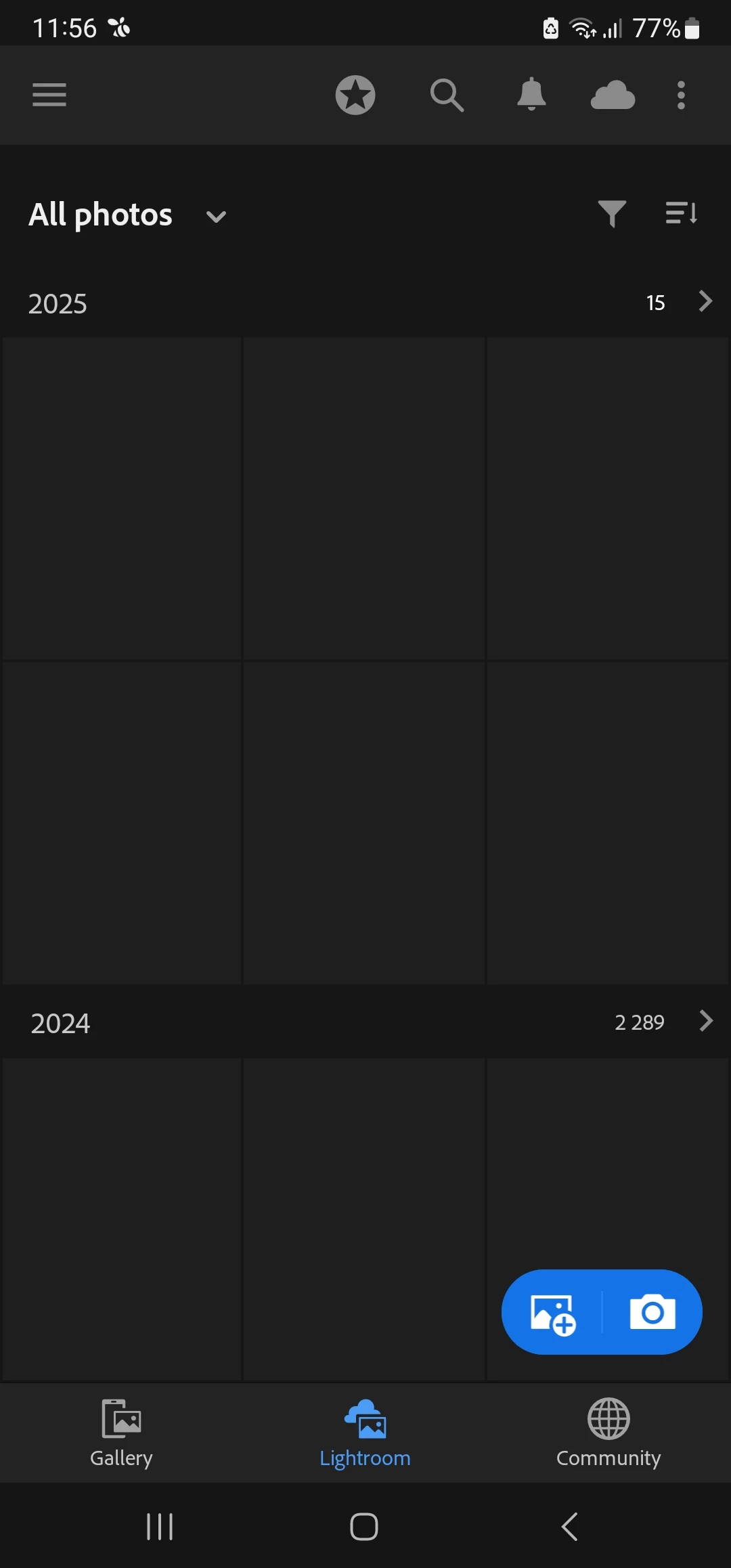Image resolution: width=731 pixels, height=1568 pixels.
Task: Open the 2024 photos section
Action: [x=705, y=1022]
